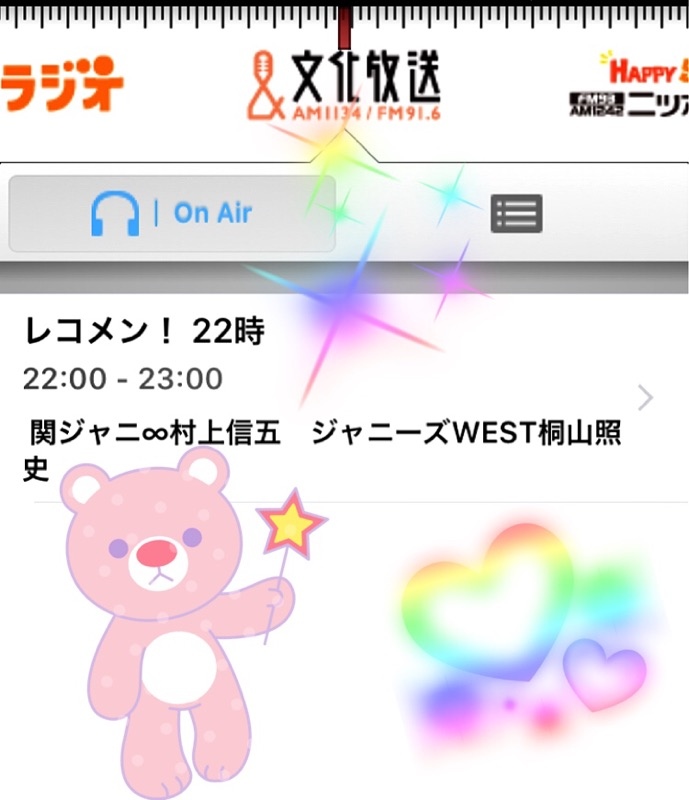This screenshot has height=800, width=689.
Task: Switch to the ニッポン放送 station on the right
Action: (630, 86)
